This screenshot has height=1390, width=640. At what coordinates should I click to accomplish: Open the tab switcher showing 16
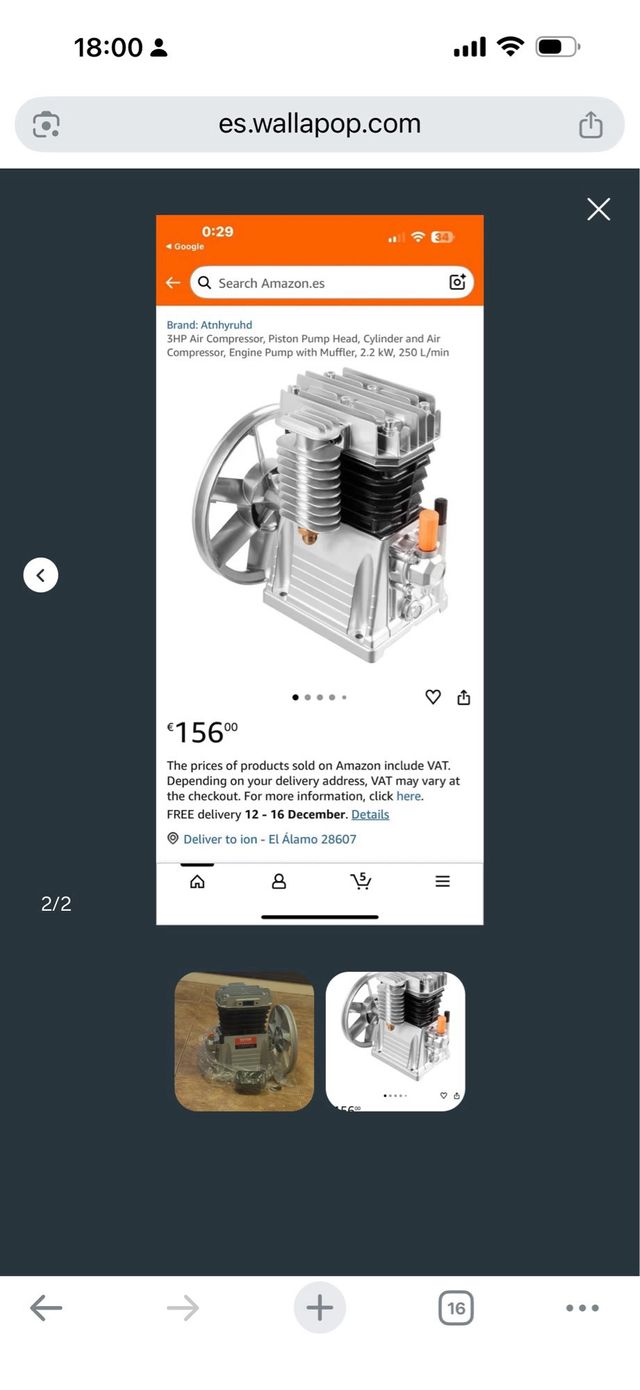[x=456, y=1307]
